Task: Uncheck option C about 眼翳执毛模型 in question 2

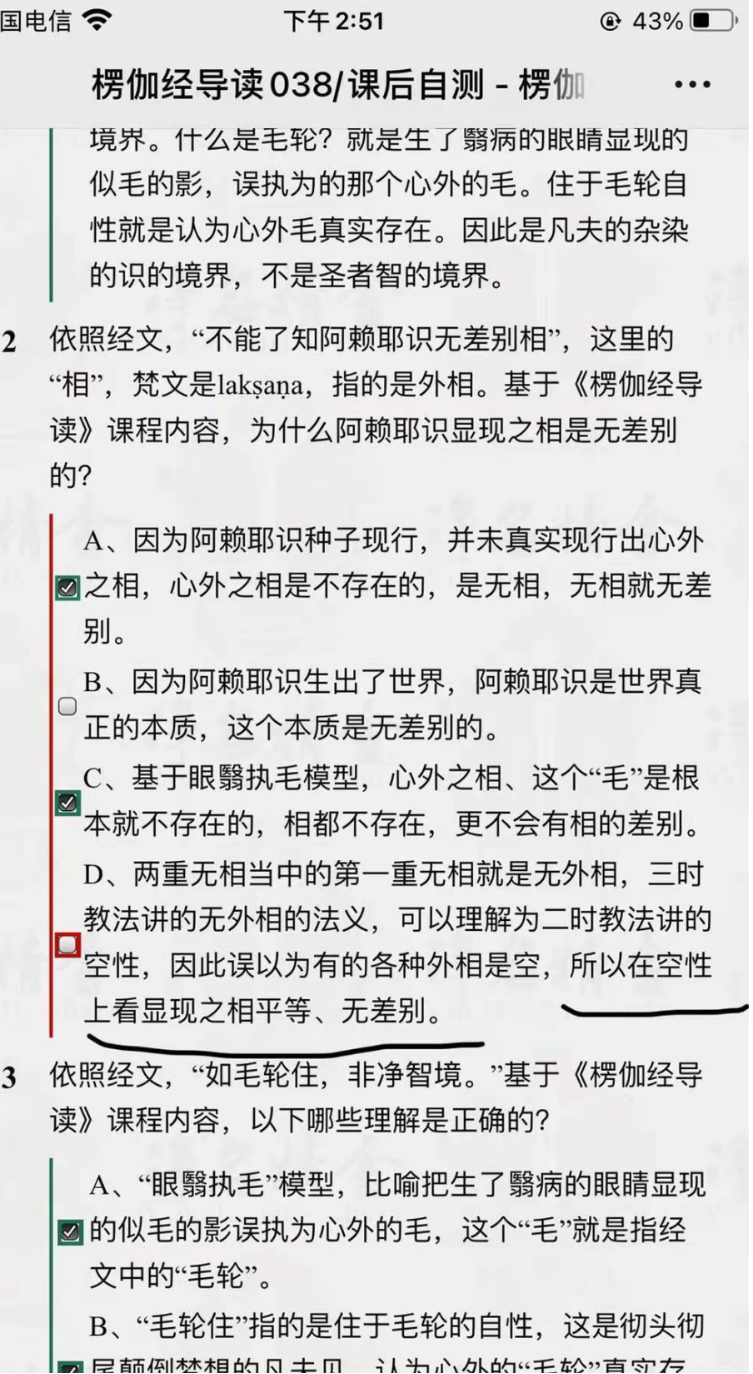Action: [x=68, y=802]
